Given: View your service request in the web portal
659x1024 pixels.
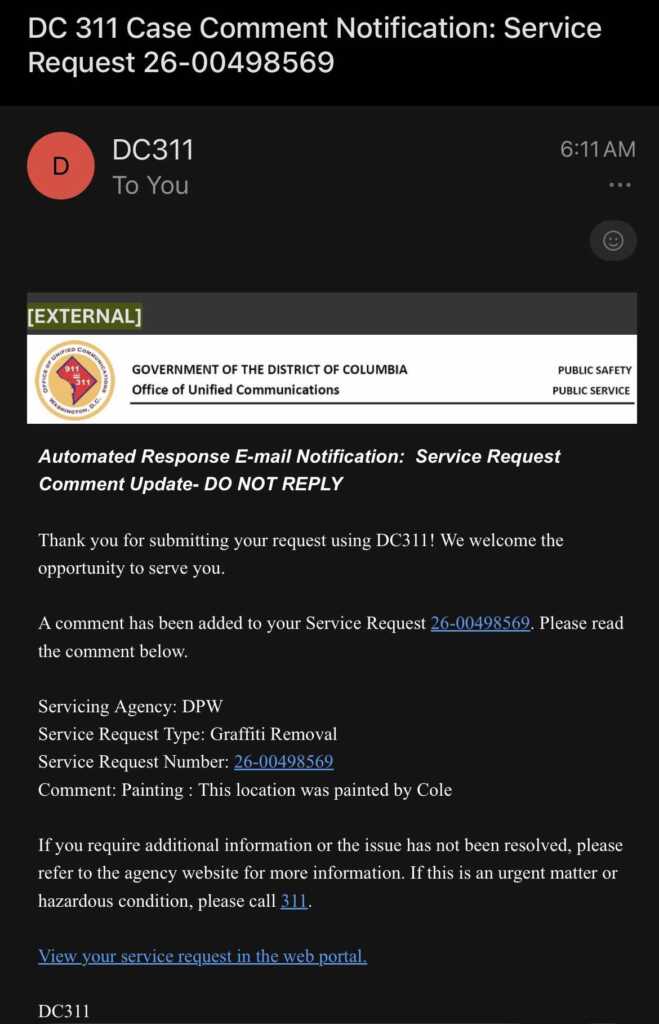Looking at the screenshot, I should [x=202, y=956].
